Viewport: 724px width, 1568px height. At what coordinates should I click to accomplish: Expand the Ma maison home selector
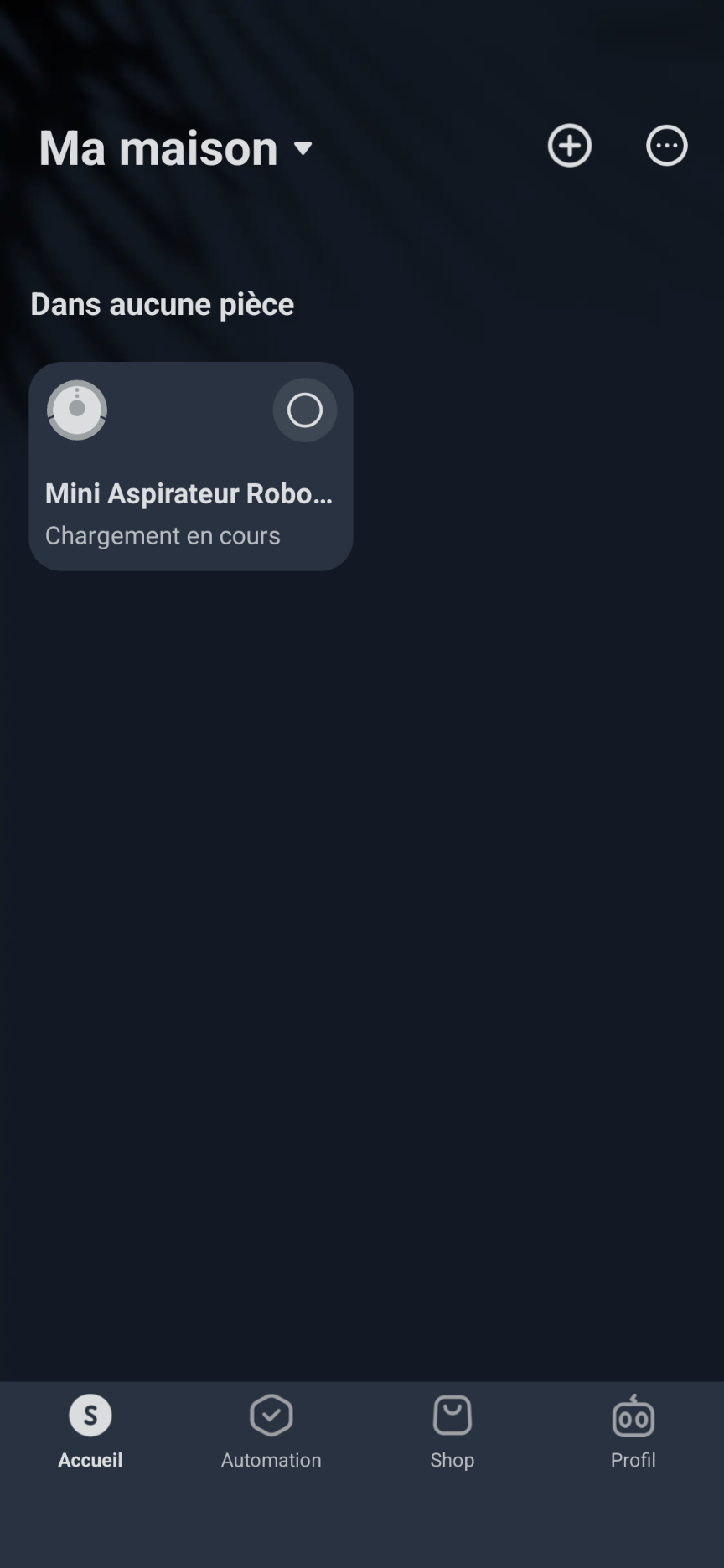click(x=176, y=148)
